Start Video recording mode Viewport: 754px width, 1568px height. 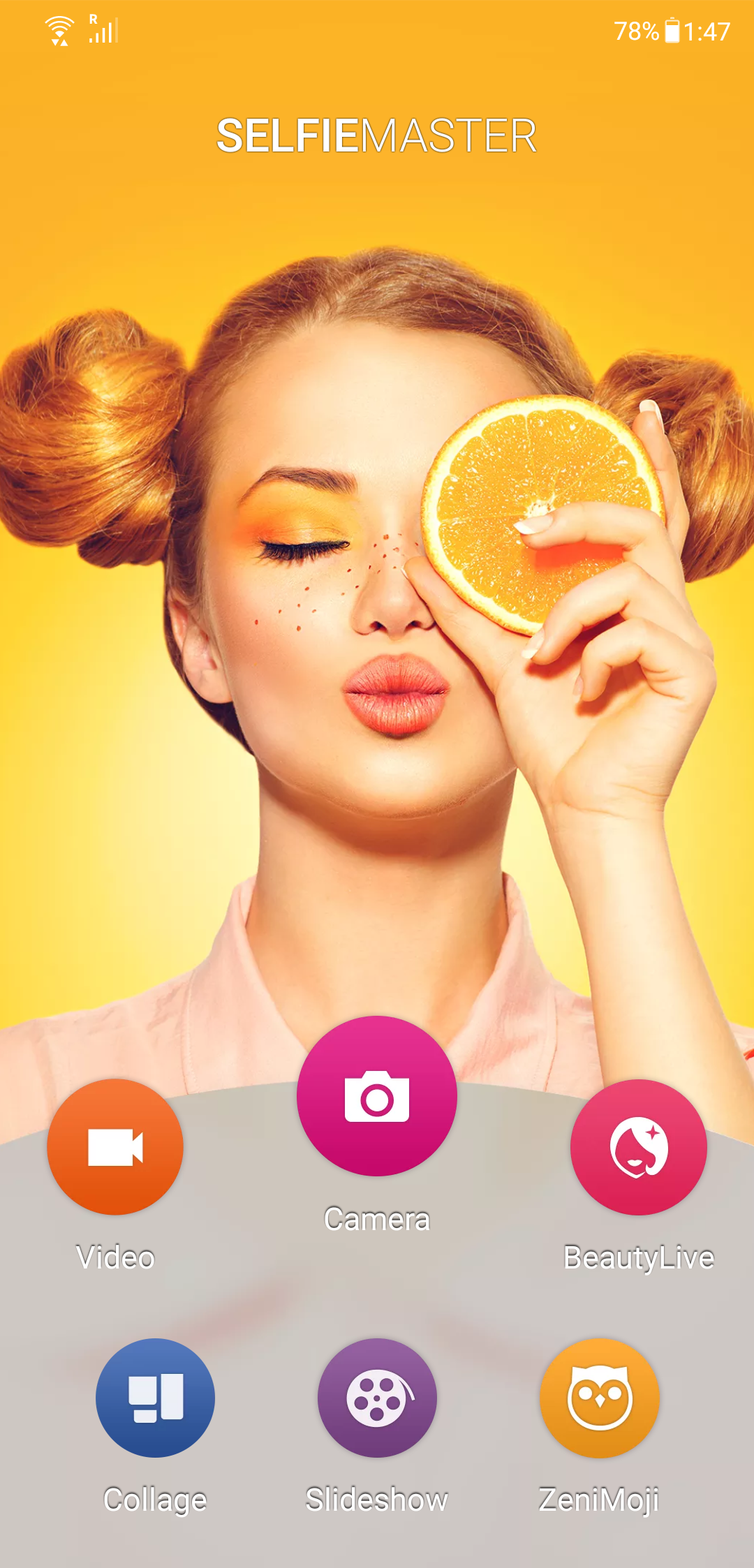tap(115, 1147)
